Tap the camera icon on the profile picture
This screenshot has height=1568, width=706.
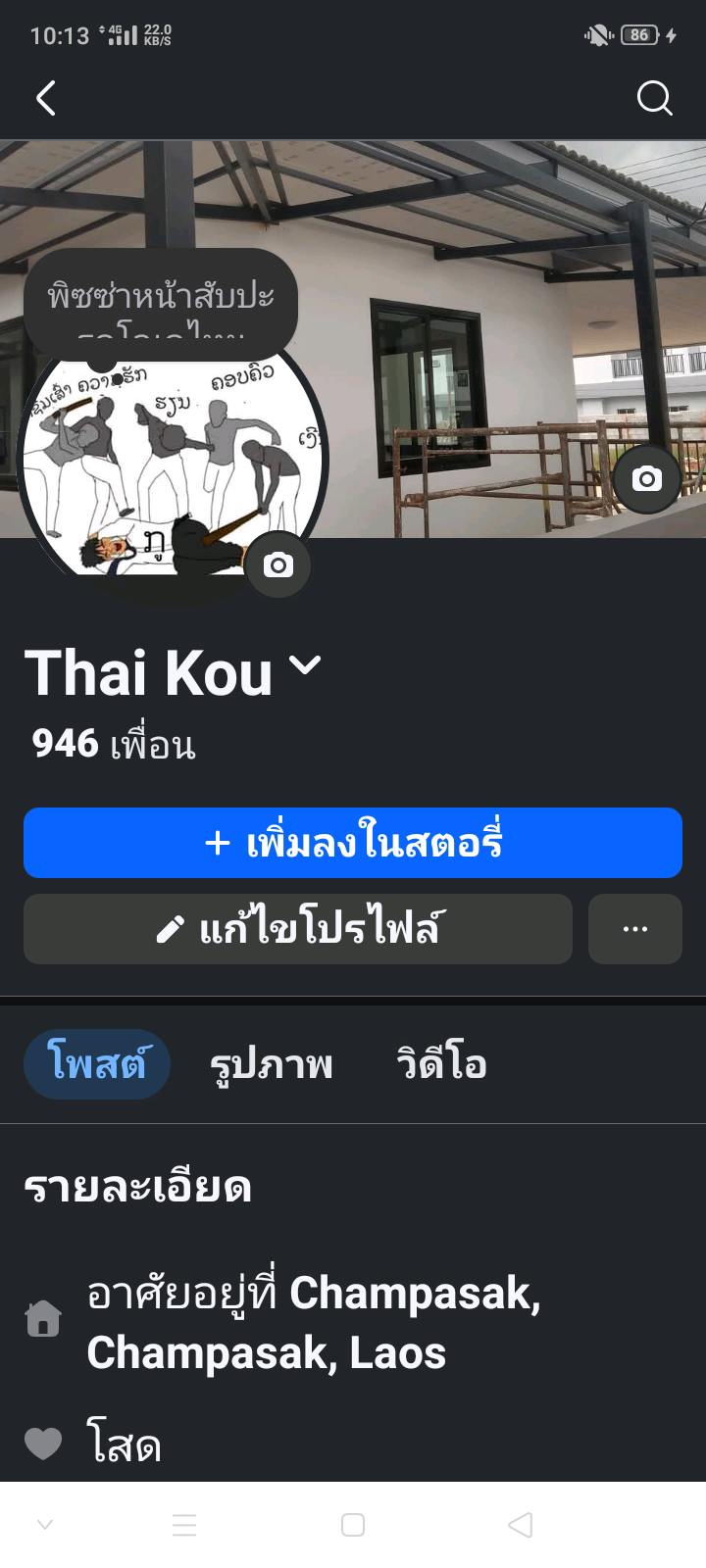coord(278,565)
